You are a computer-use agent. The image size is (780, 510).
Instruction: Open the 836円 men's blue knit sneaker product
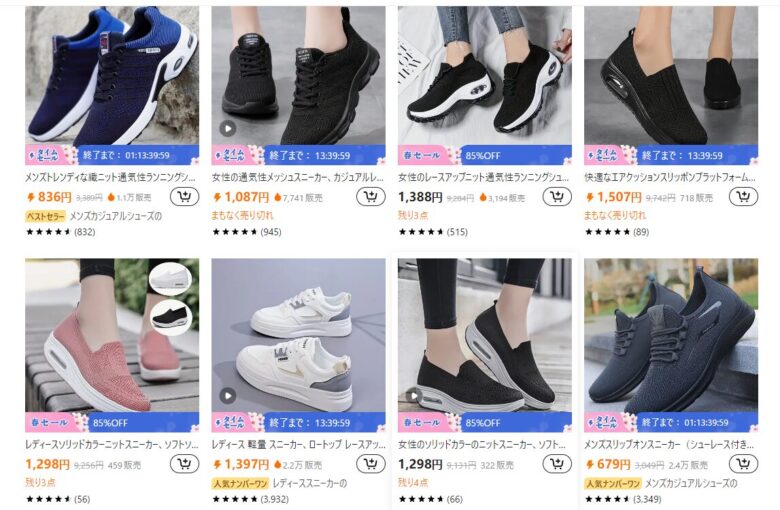tap(111, 75)
